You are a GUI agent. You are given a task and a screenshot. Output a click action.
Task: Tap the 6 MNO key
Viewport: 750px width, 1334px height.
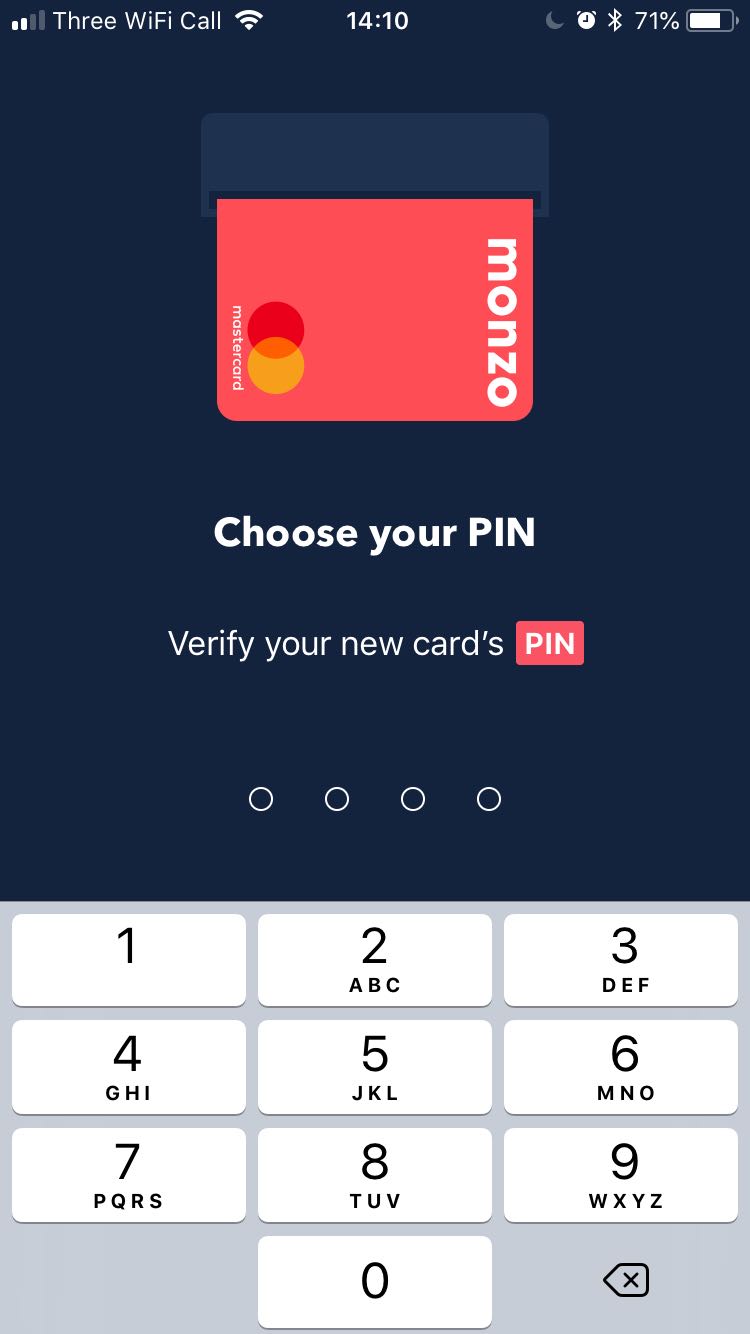[x=621, y=1067]
